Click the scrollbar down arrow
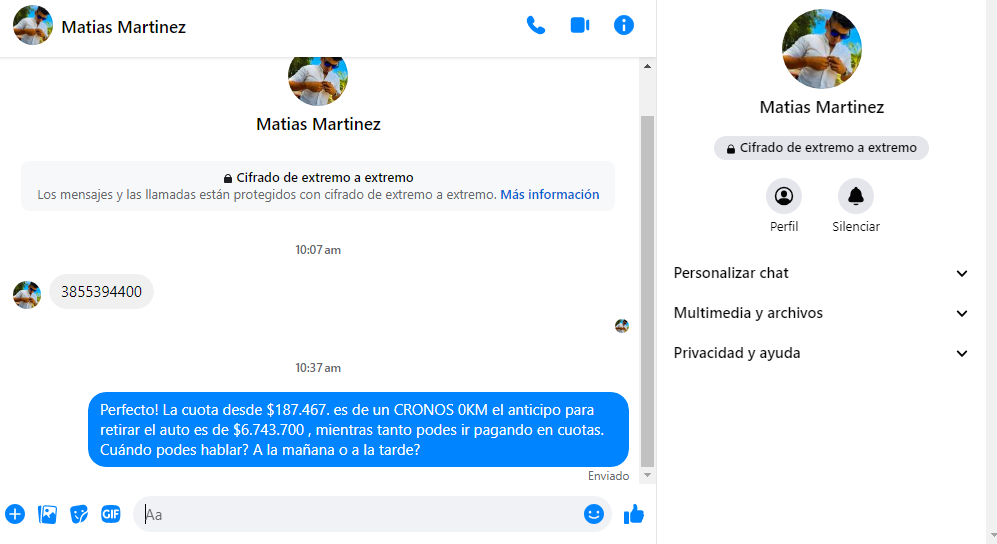Screen dimensions: 997x544 pyautogui.click(x=647, y=475)
